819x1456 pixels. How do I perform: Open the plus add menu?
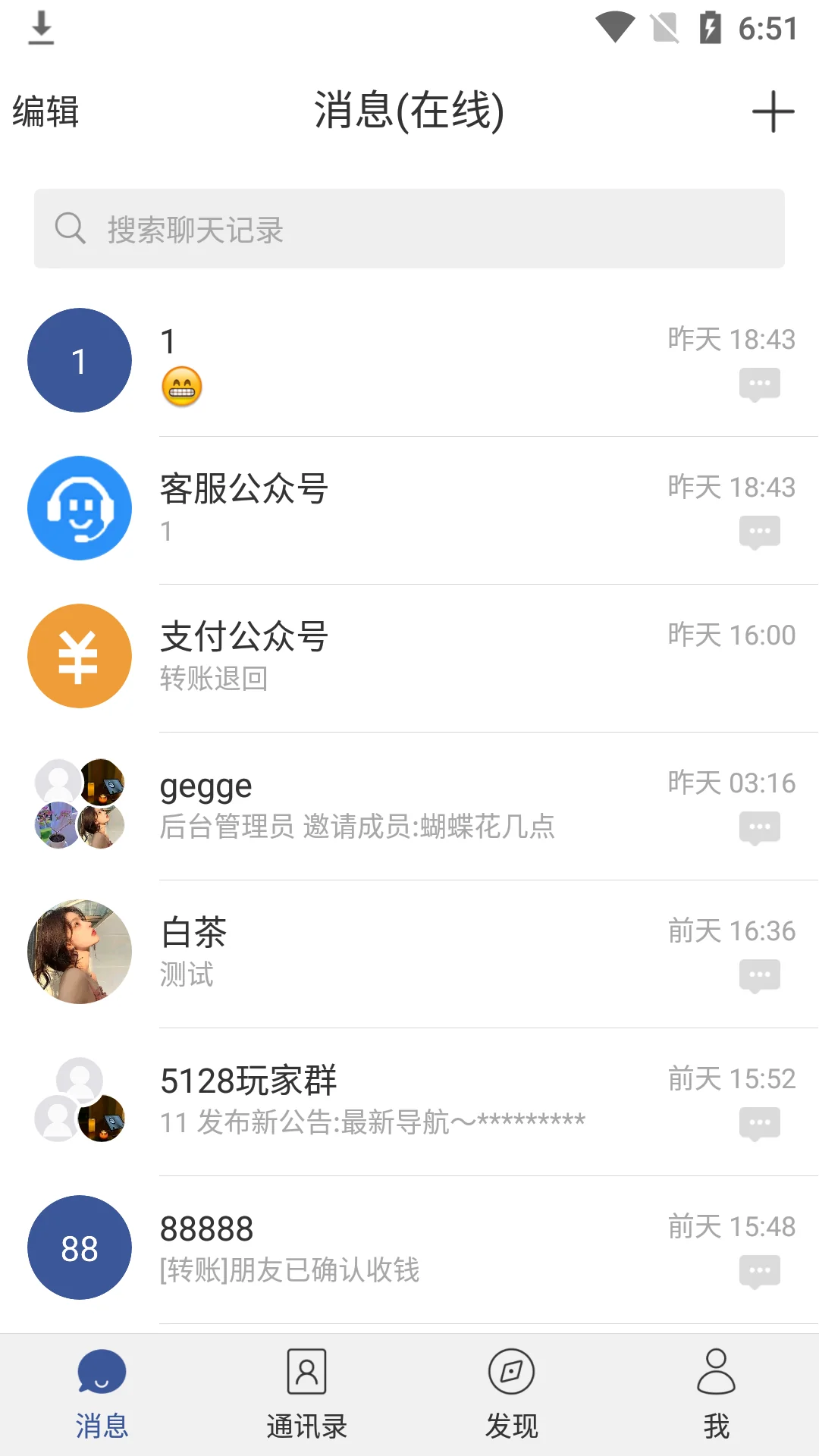[773, 111]
